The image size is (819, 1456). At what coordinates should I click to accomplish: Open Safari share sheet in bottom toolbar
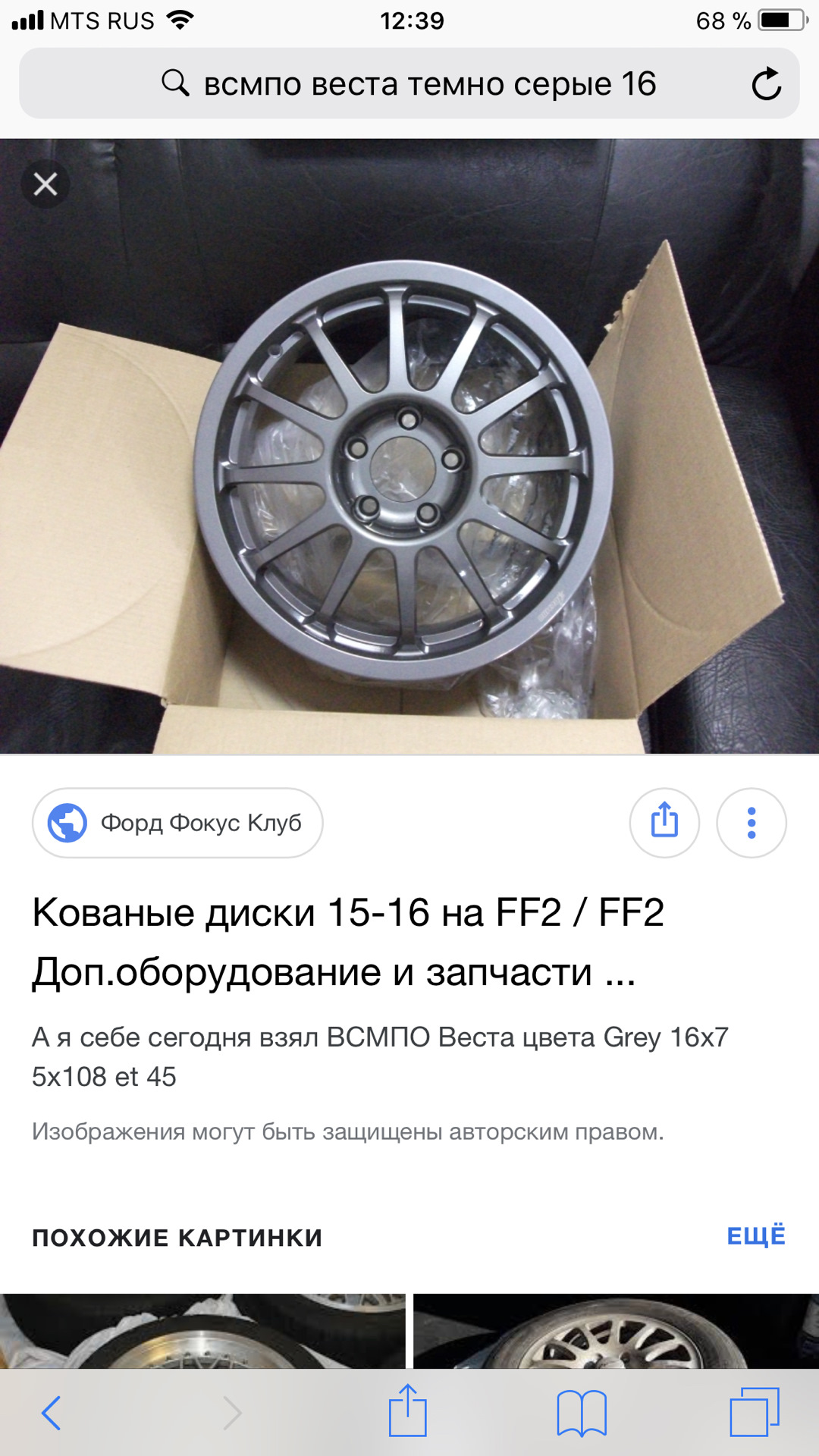coord(408,1411)
